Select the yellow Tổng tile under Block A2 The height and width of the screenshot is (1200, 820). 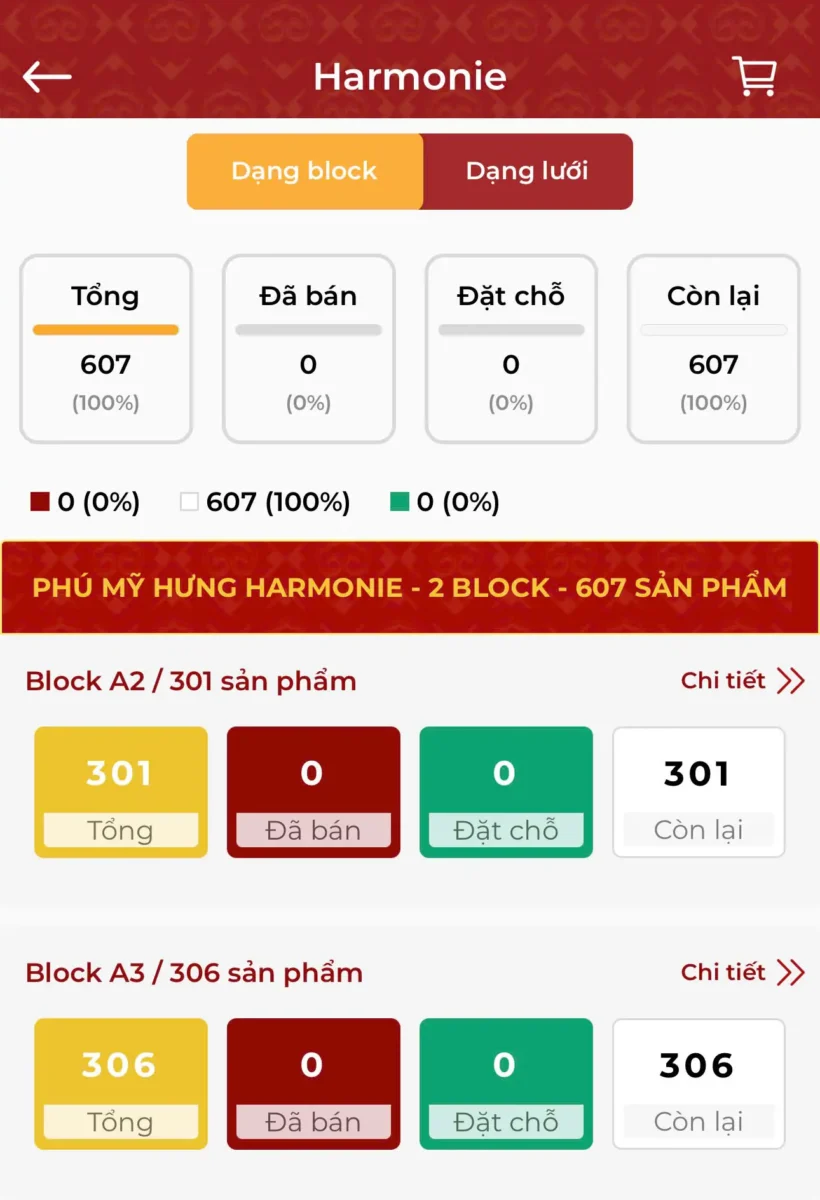[120, 792]
